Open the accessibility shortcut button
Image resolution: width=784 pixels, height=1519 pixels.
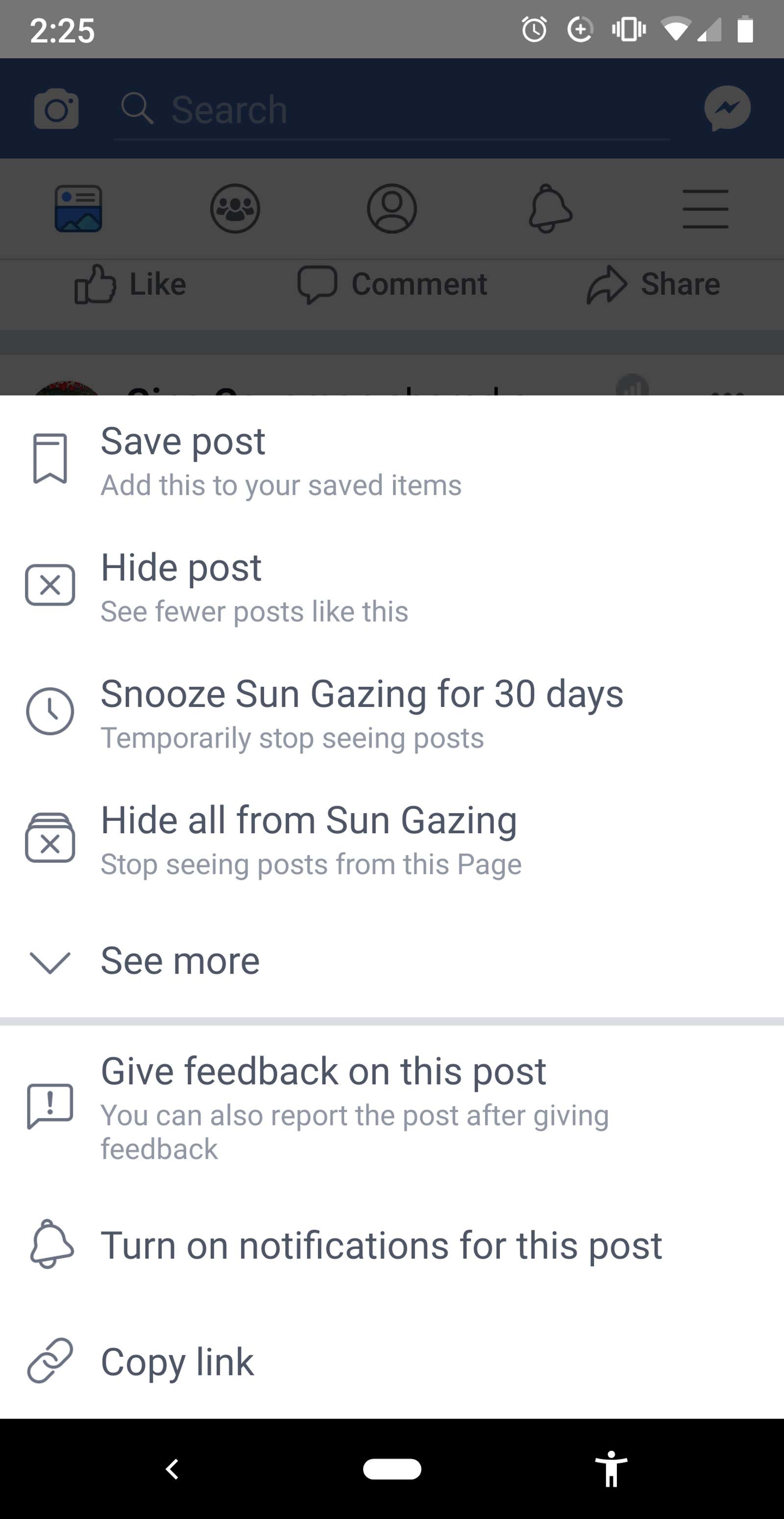(612, 1469)
